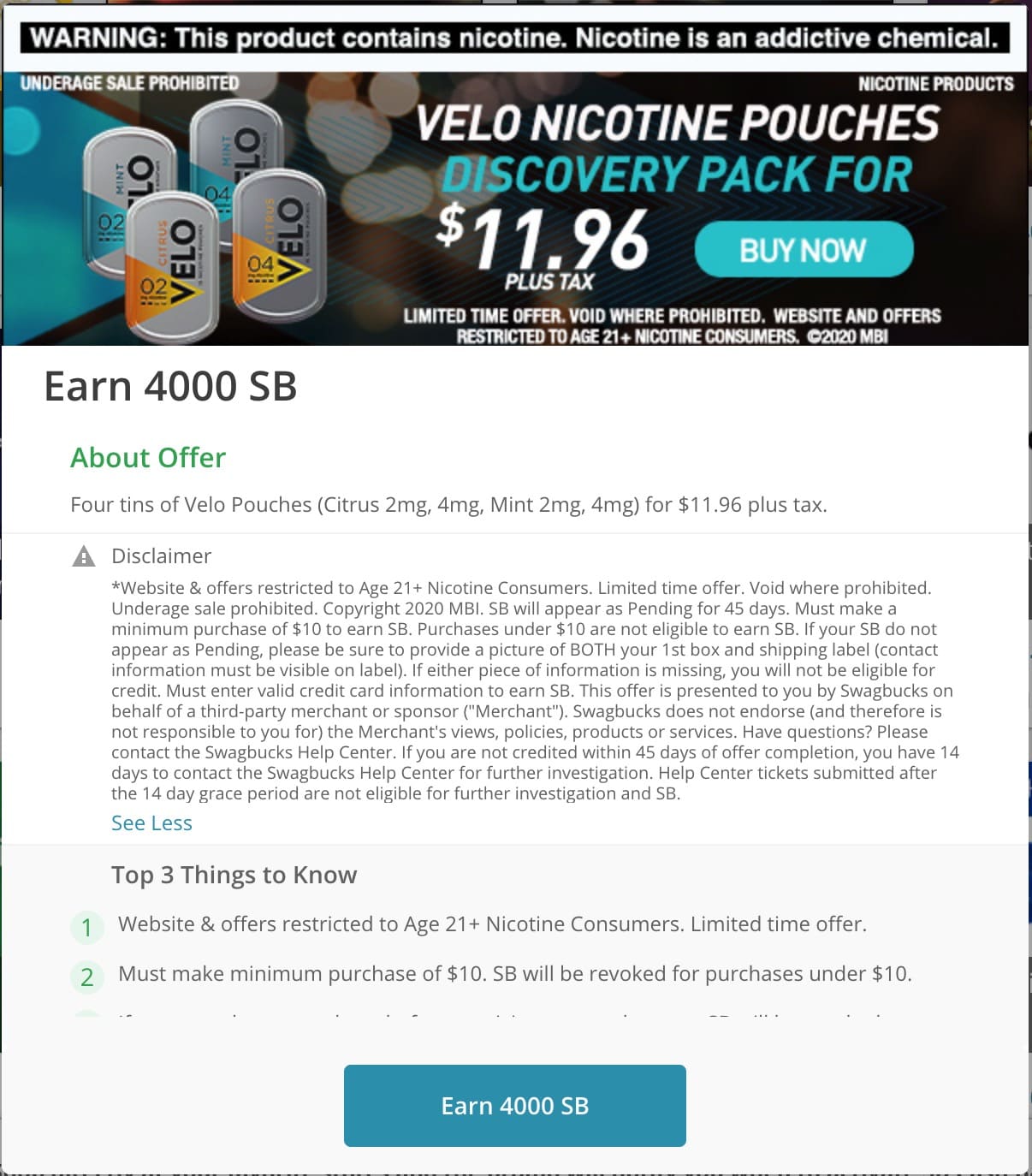Click the Top 3 Things to Know heading
The height and width of the screenshot is (1176, 1032).
coord(234,875)
